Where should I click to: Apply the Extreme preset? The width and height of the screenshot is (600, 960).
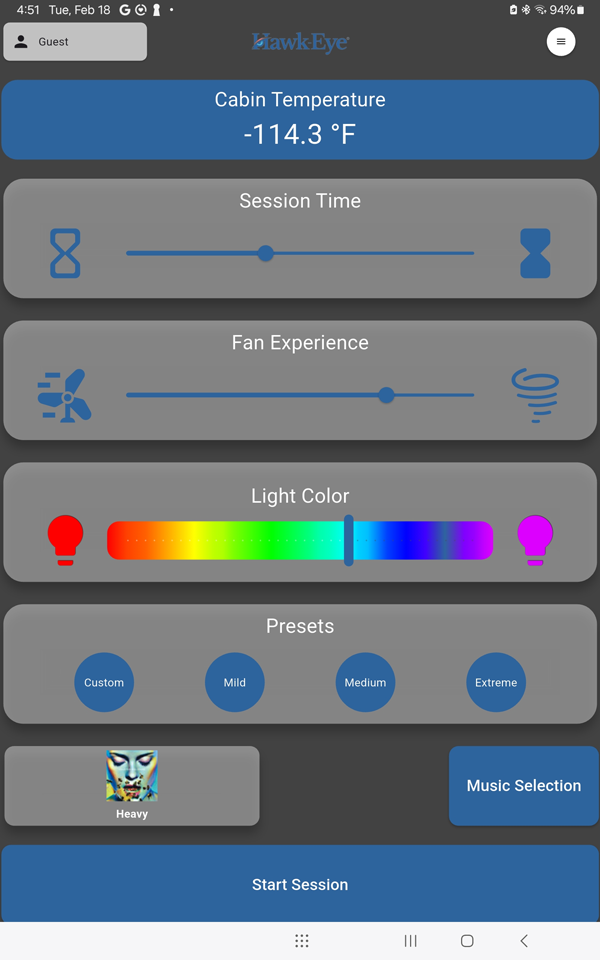click(496, 682)
